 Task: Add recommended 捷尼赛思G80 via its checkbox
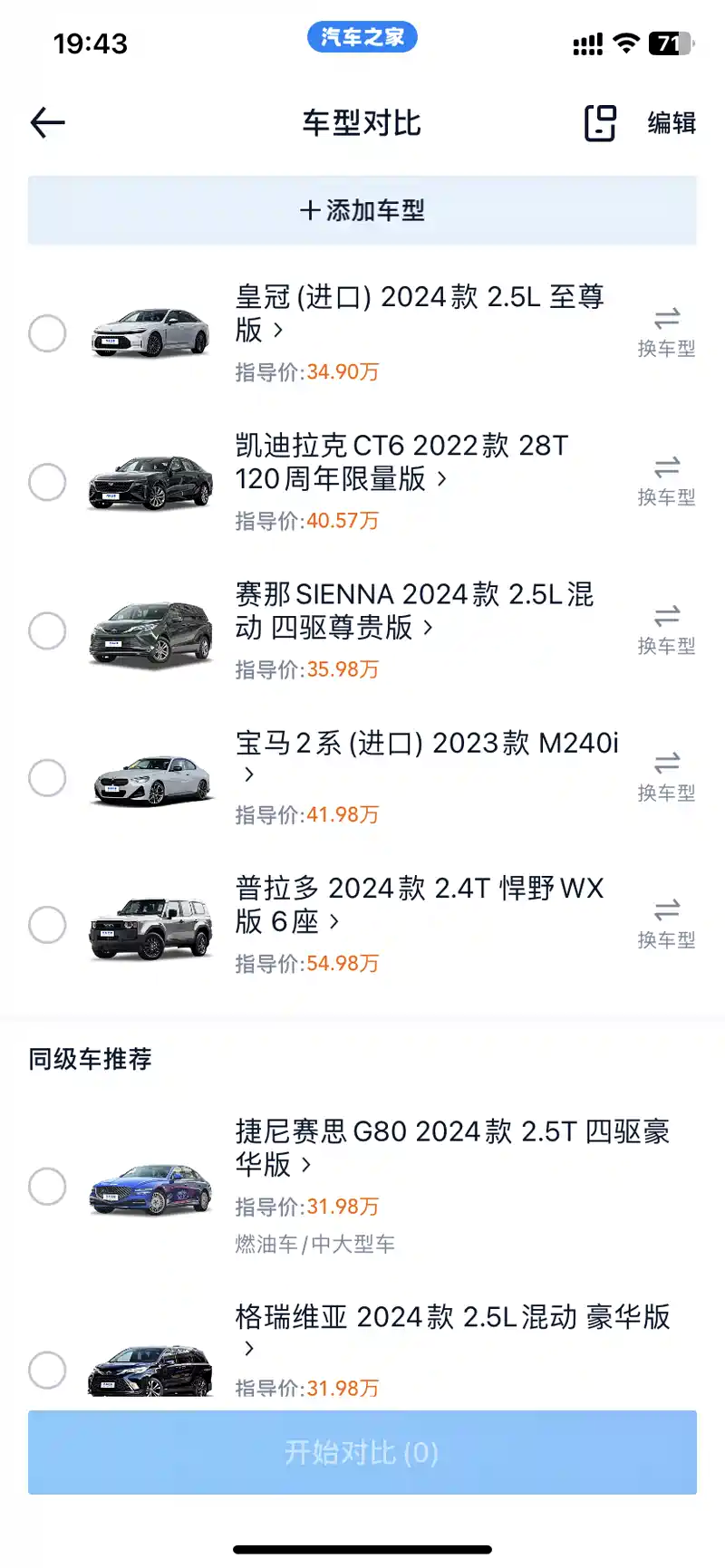(47, 1187)
